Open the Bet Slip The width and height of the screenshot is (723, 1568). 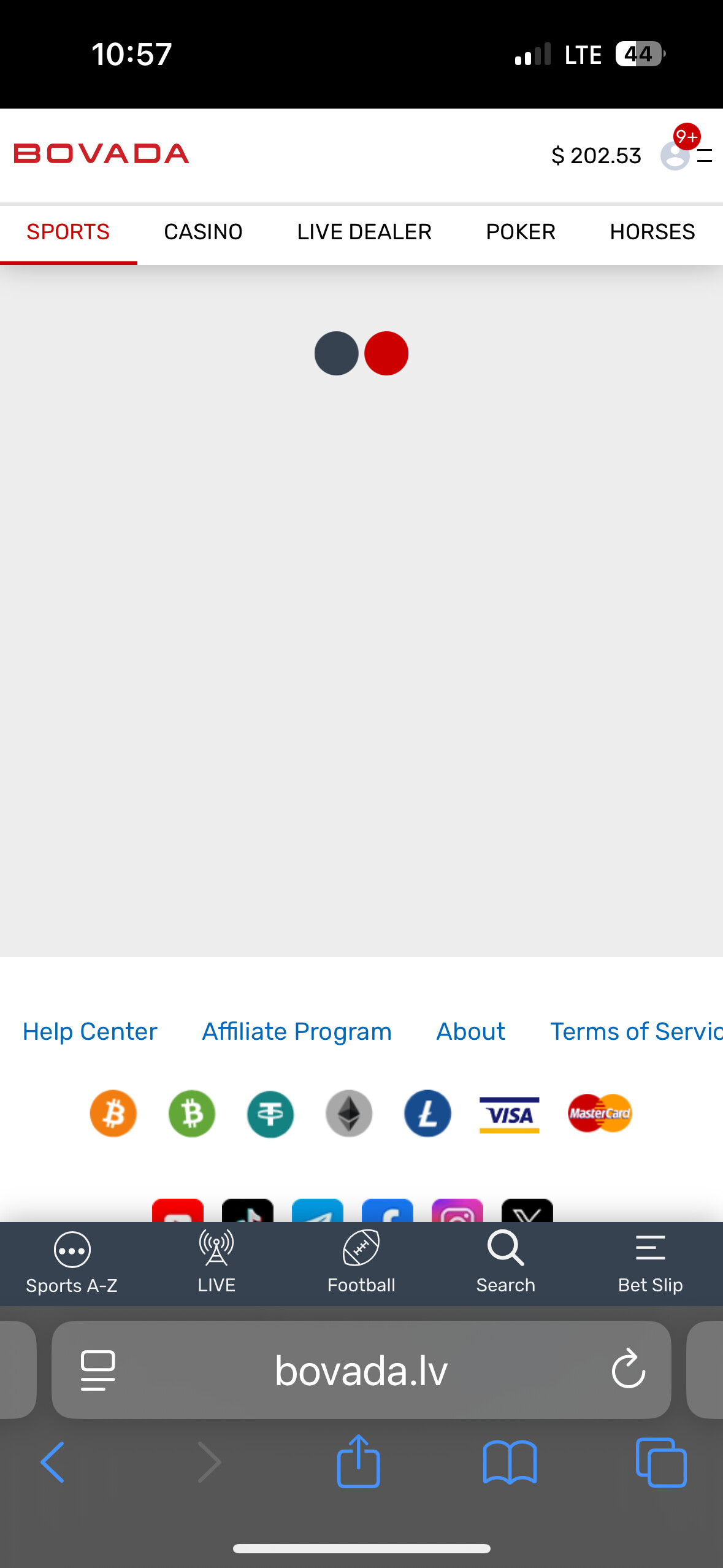(650, 1262)
